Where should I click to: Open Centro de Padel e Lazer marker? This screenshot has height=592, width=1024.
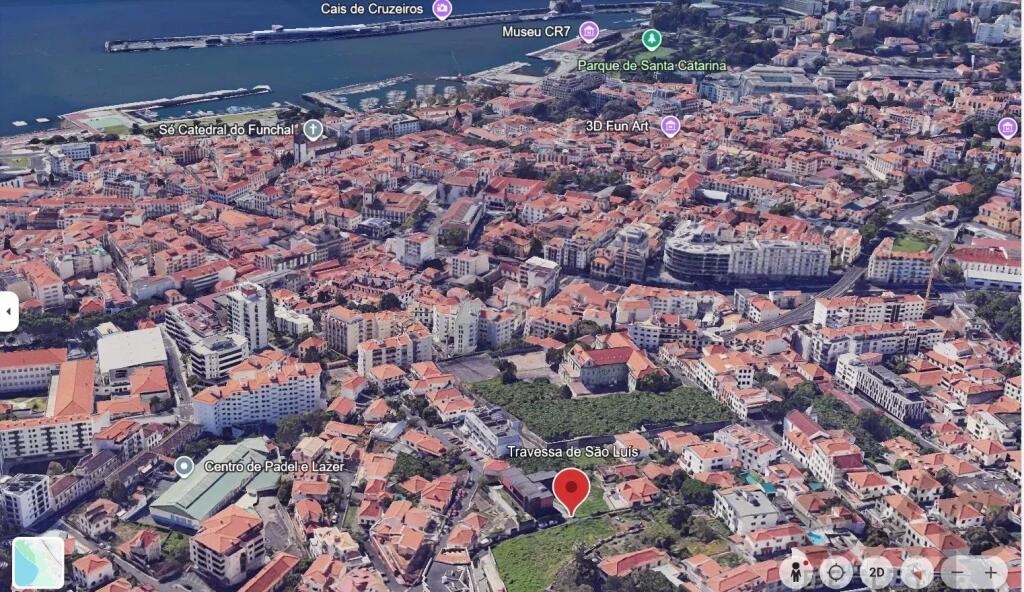pos(184,466)
